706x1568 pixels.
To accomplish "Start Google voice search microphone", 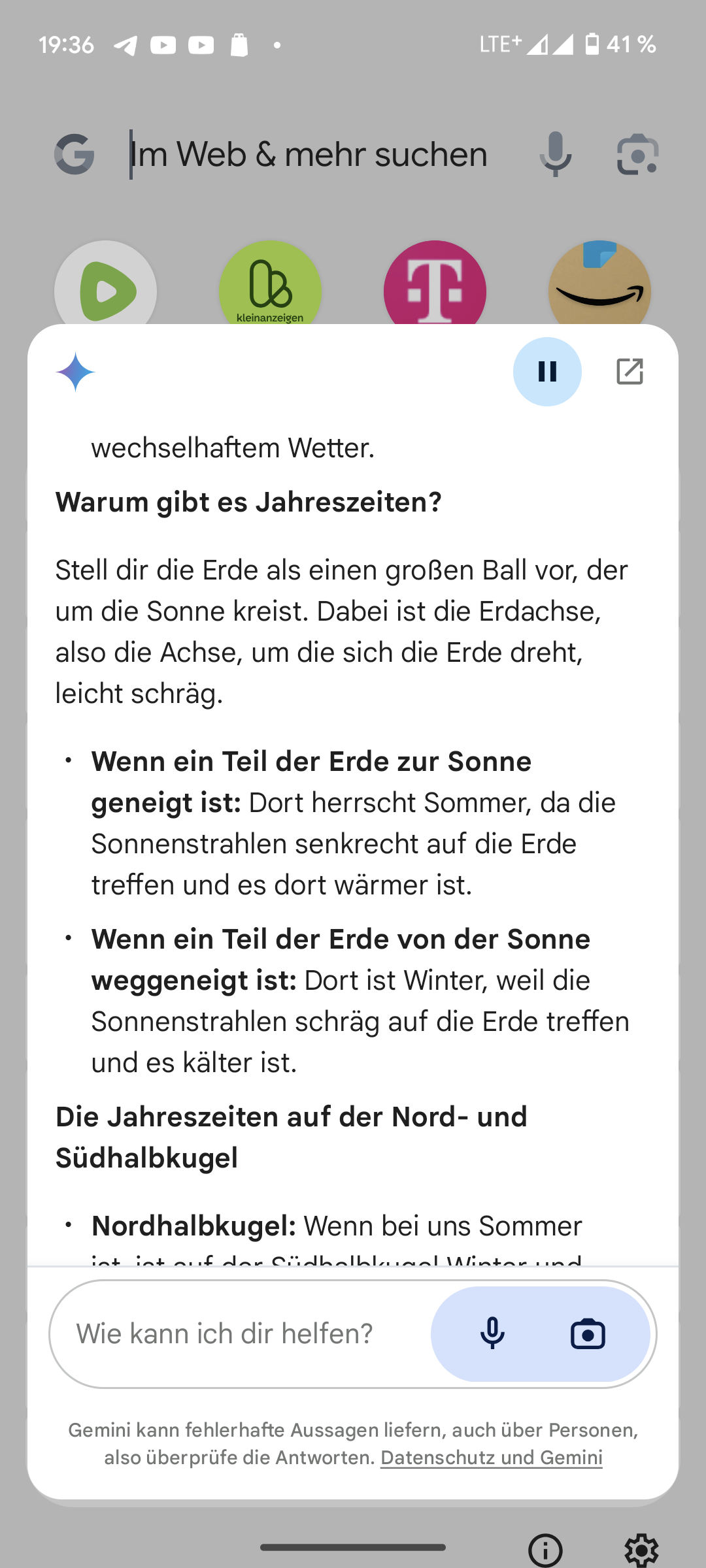I will (x=555, y=155).
